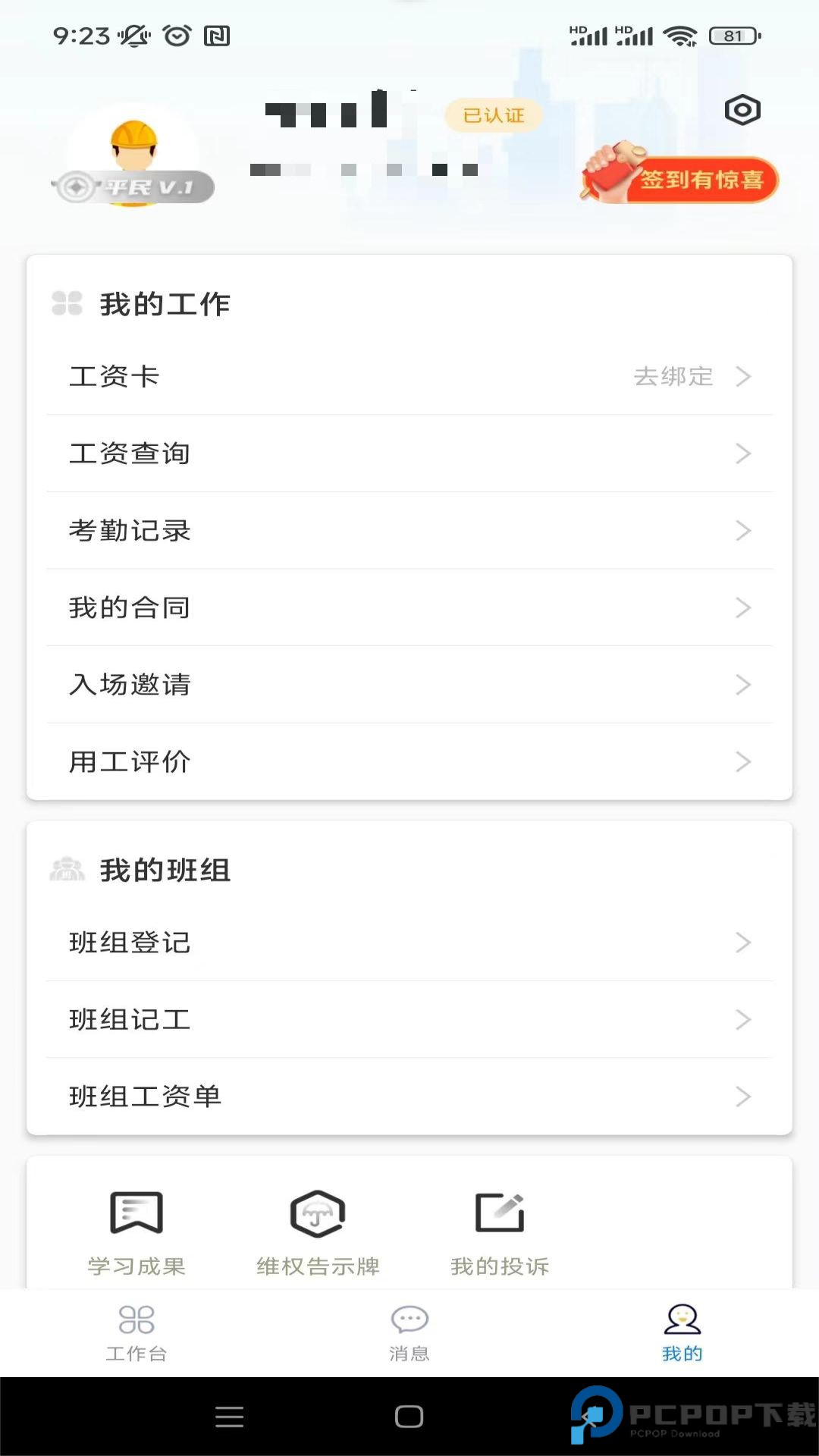Open the 用工评价 evaluation row
This screenshot has width=819, height=1456.
(409, 761)
